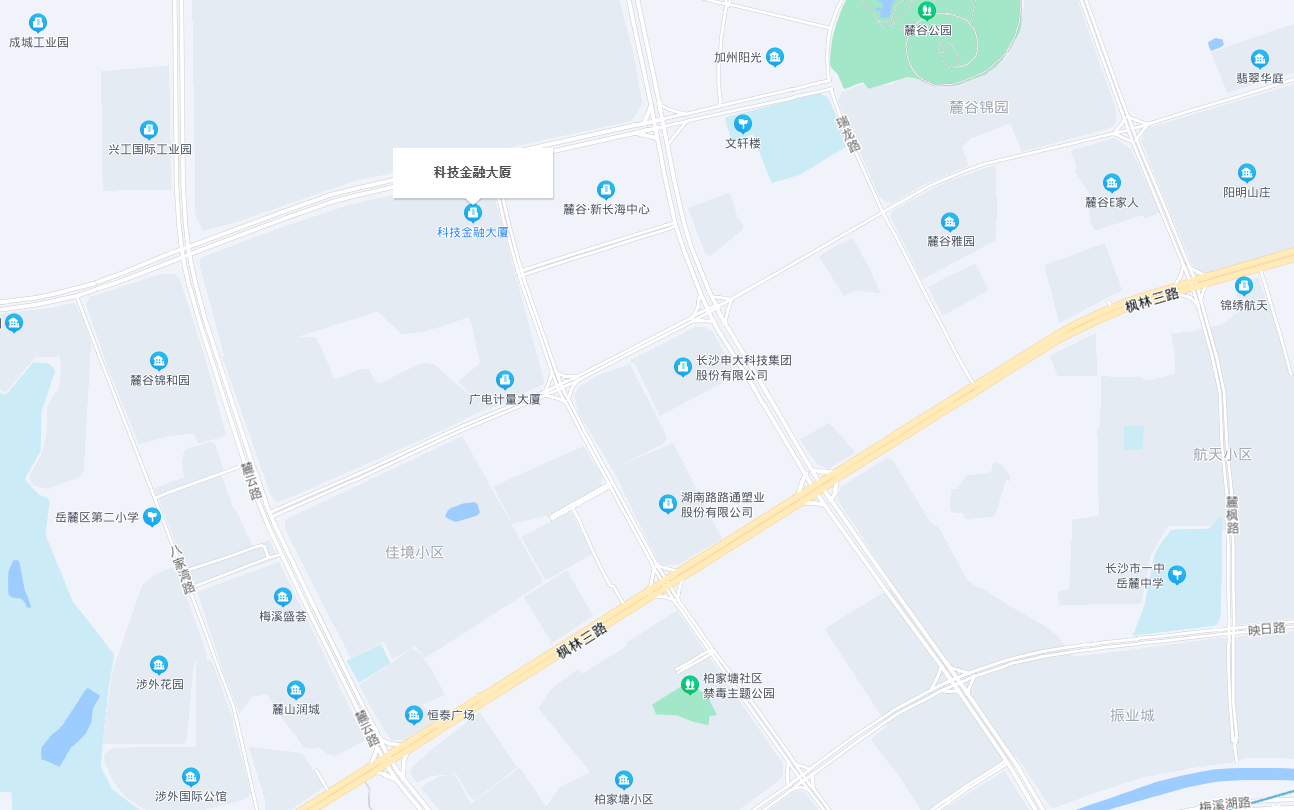Viewport: 1294px width, 810px height.
Task: Tap the 锦绣航天 marker
Action: click(x=1243, y=286)
